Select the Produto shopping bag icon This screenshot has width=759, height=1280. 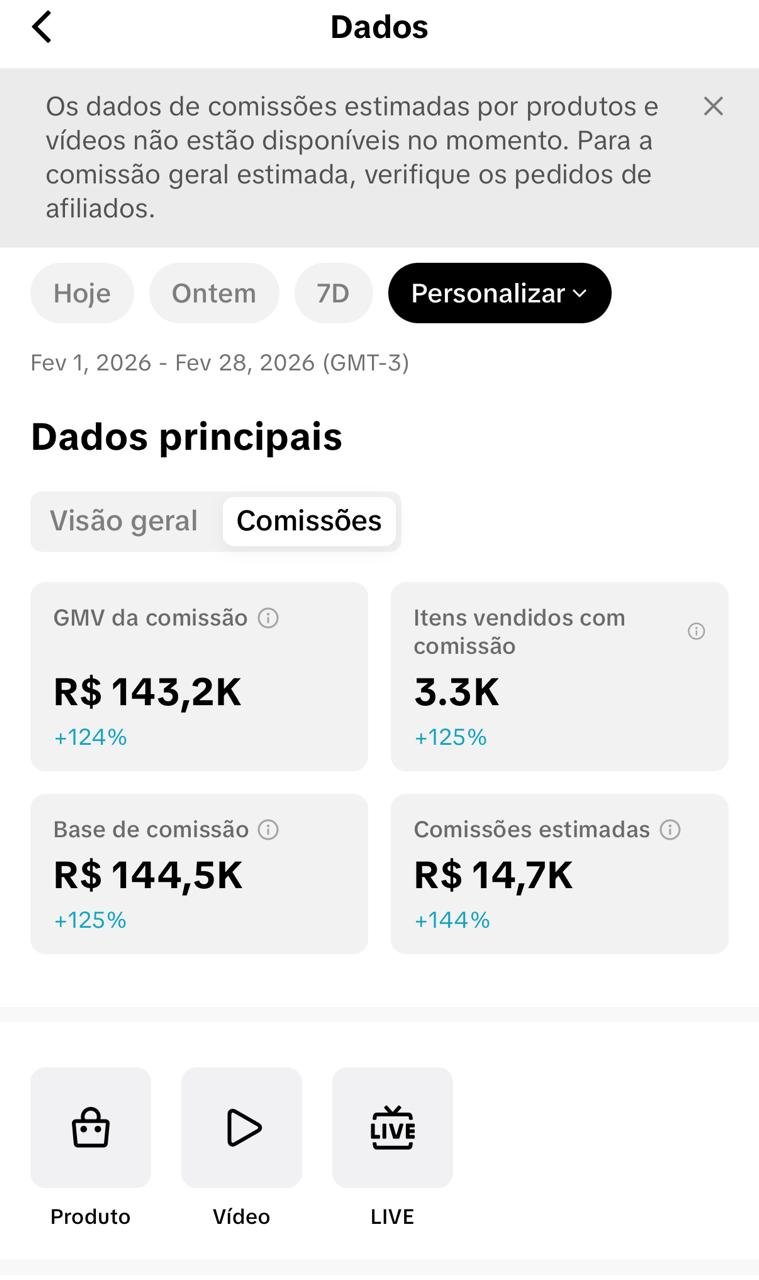pos(90,1127)
